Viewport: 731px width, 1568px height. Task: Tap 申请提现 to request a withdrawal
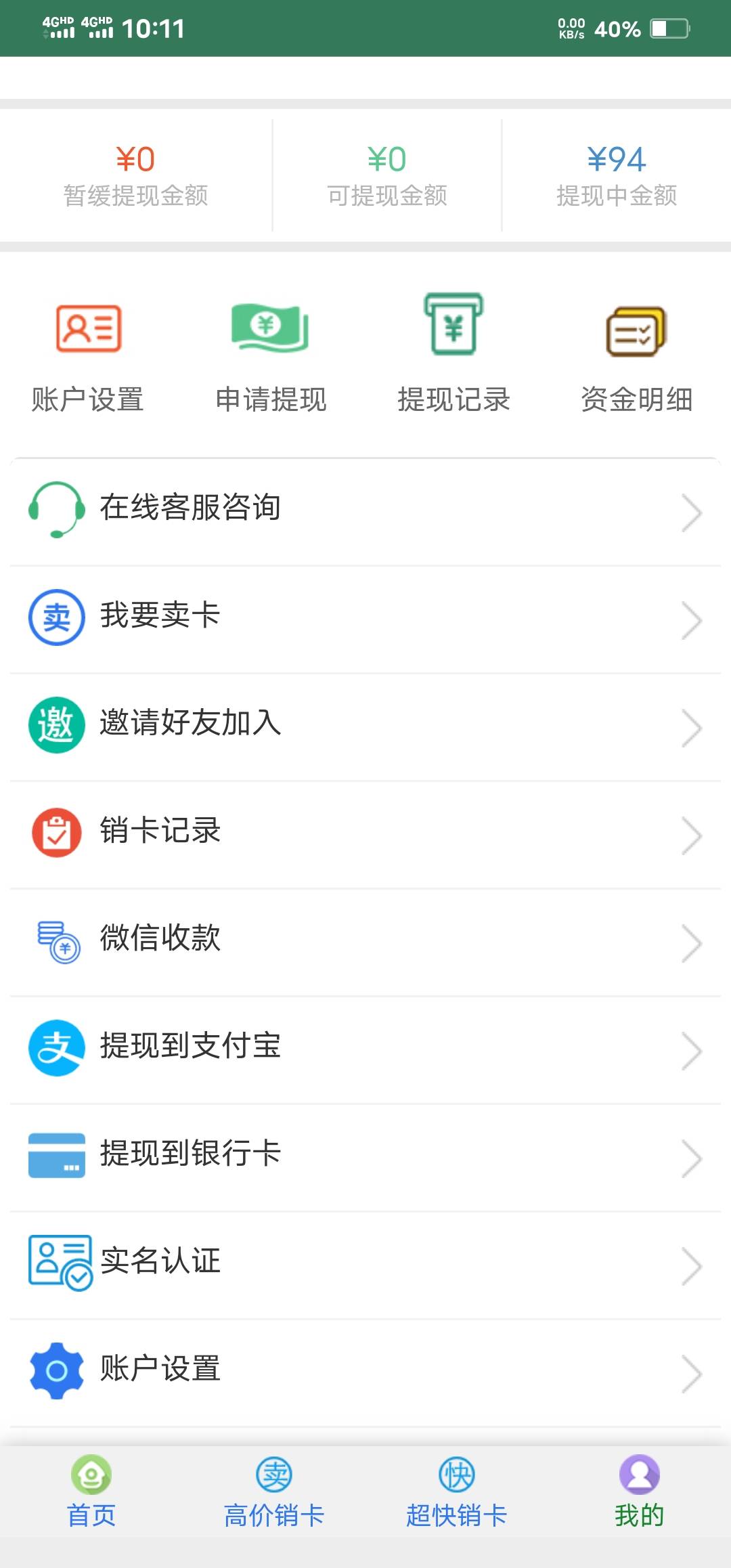coord(271,355)
